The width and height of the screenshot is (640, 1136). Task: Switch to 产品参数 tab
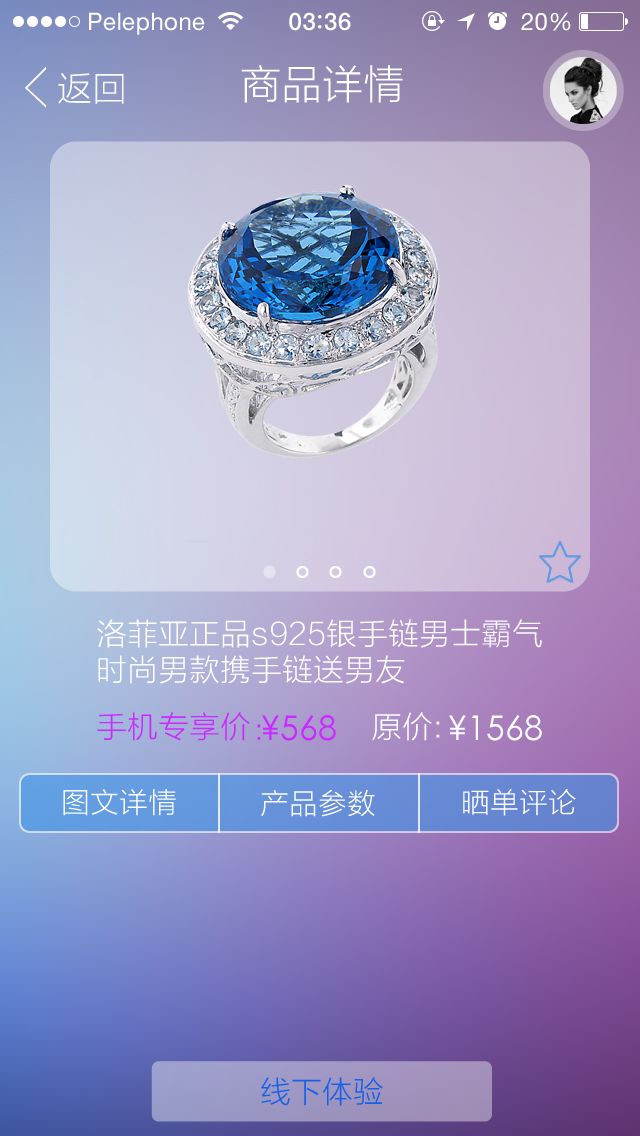pos(318,803)
